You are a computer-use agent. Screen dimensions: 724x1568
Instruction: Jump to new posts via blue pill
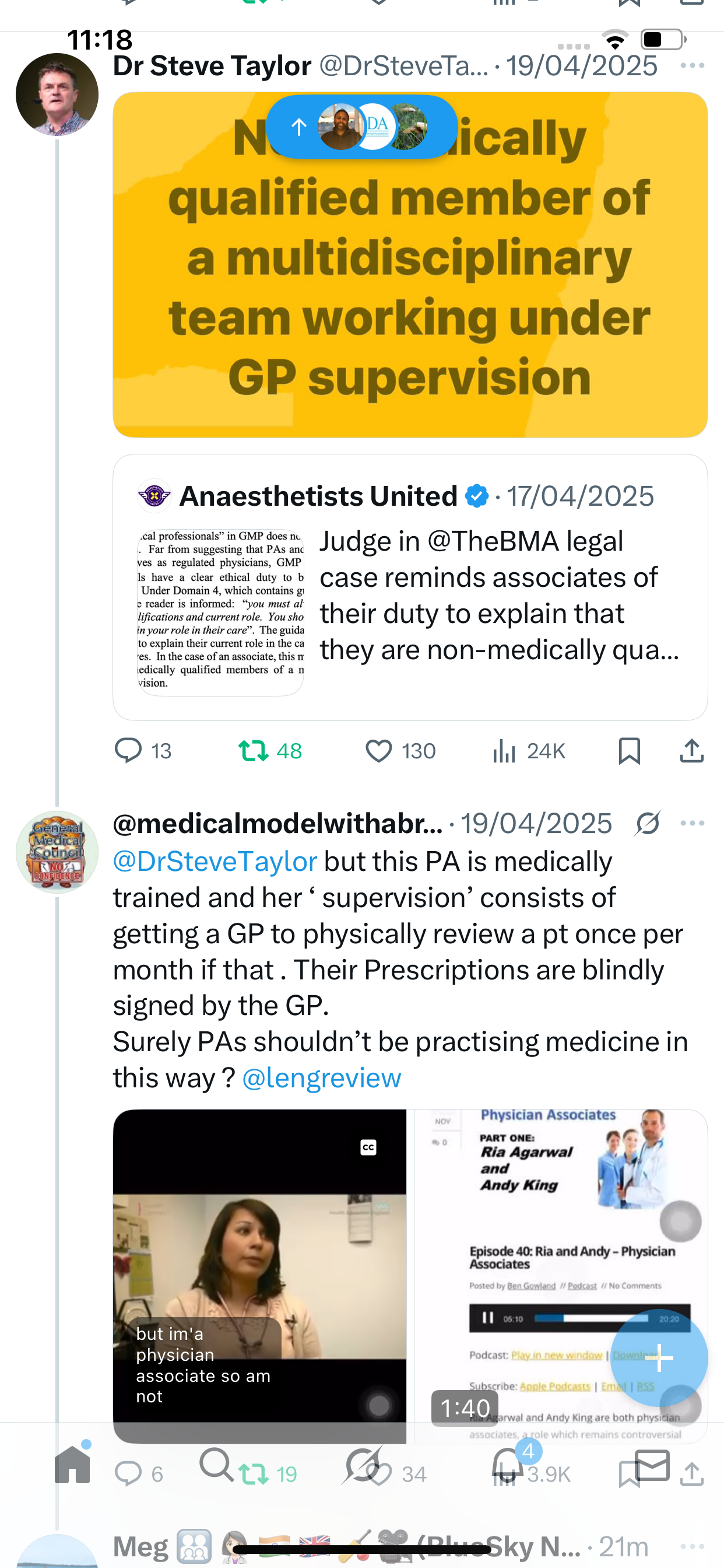361,127
